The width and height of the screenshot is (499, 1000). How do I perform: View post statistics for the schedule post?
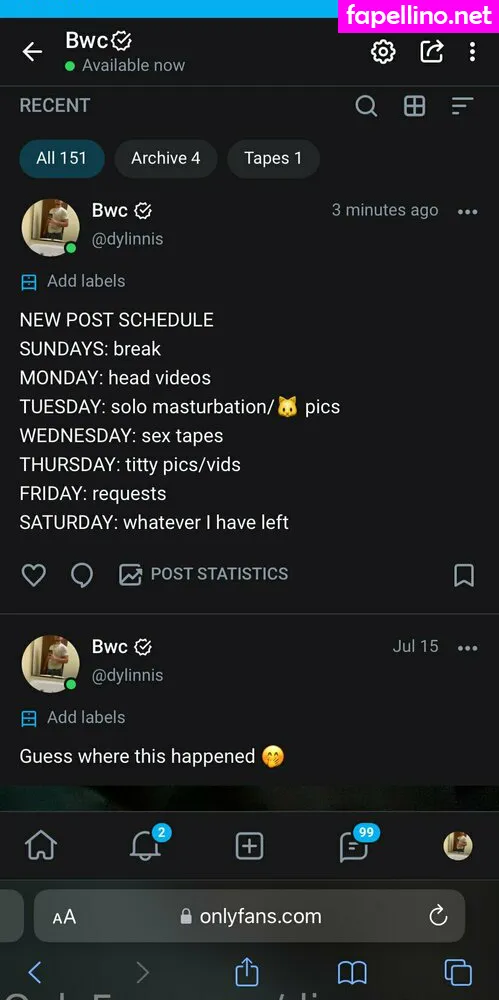(x=204, y=574)
